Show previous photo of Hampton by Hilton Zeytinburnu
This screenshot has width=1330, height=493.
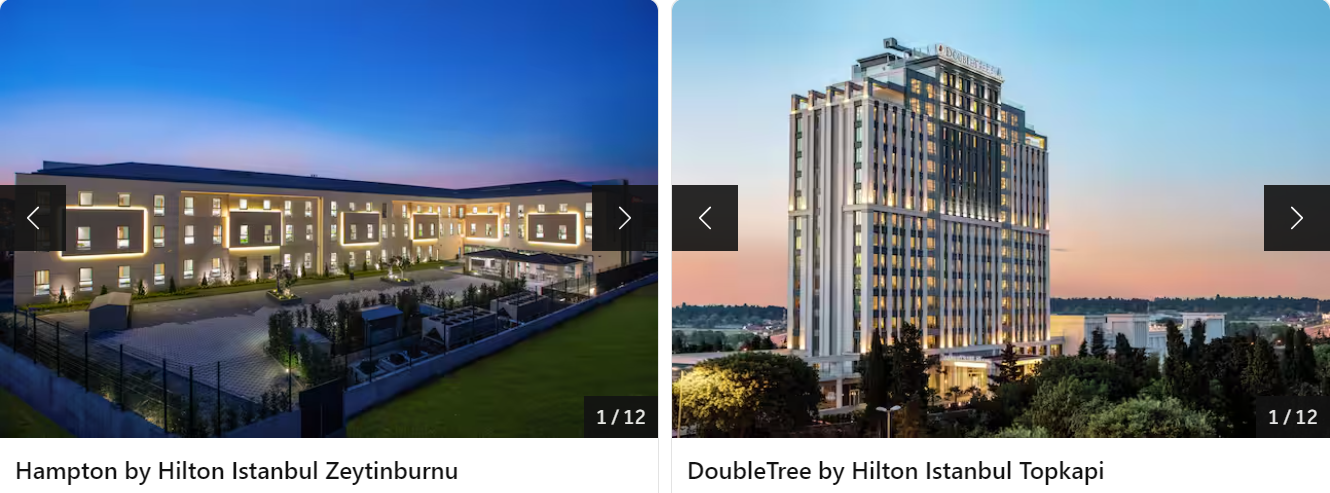[33, 218]
